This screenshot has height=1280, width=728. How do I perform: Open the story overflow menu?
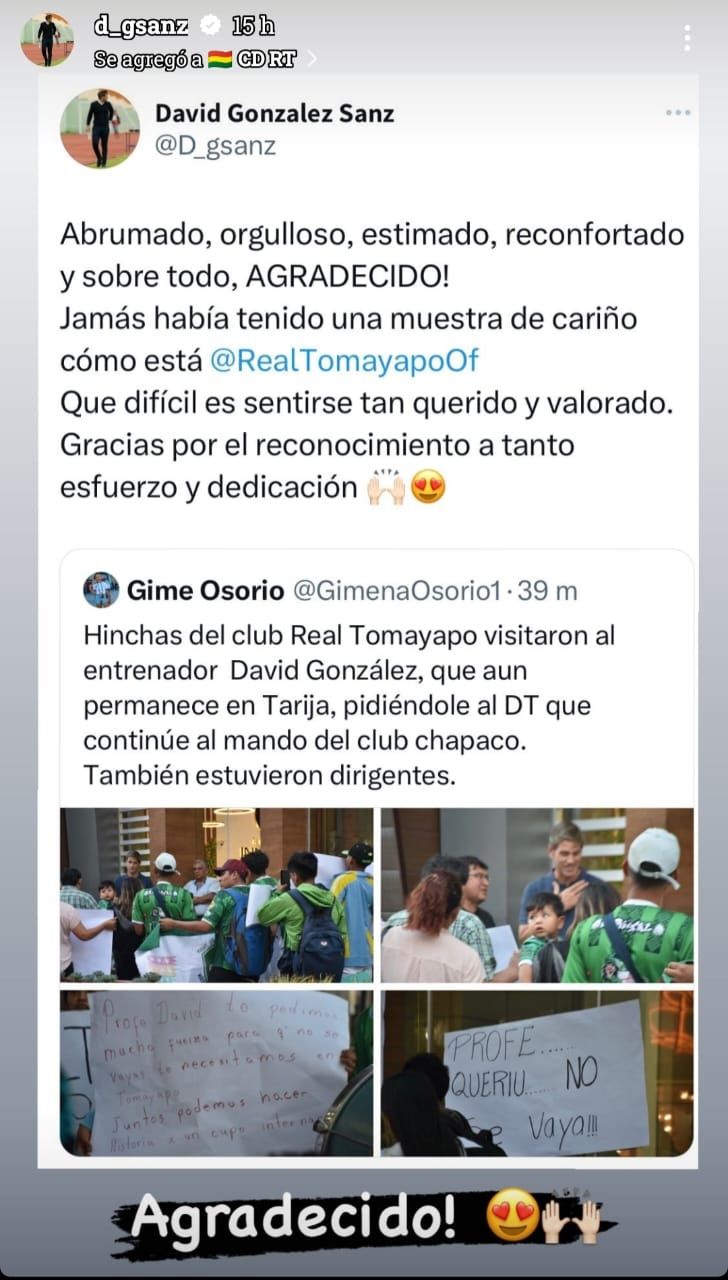(x=687, y=38)
